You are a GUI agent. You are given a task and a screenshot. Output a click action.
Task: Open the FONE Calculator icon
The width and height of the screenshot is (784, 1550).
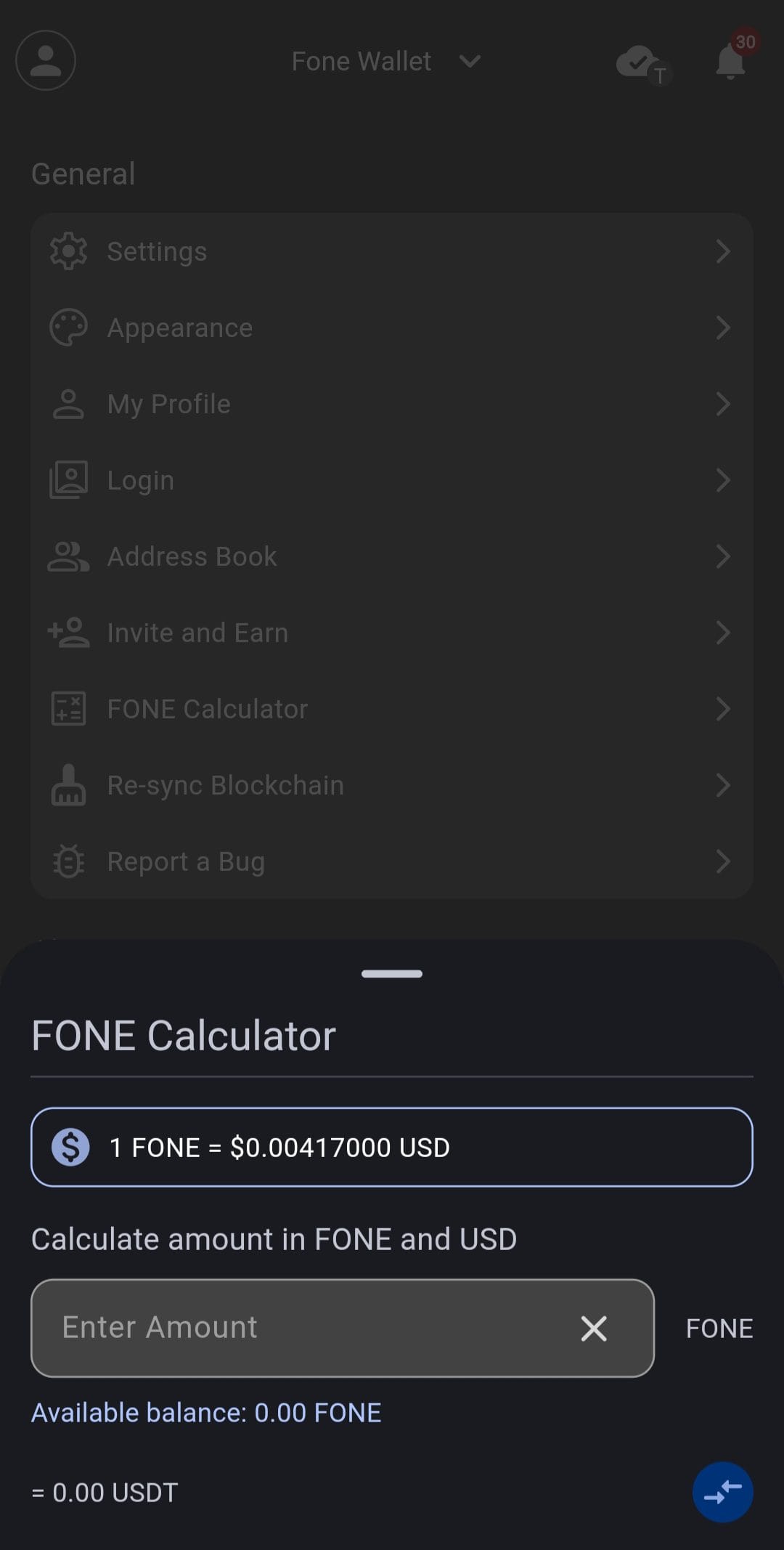click(x=68, y=708)
